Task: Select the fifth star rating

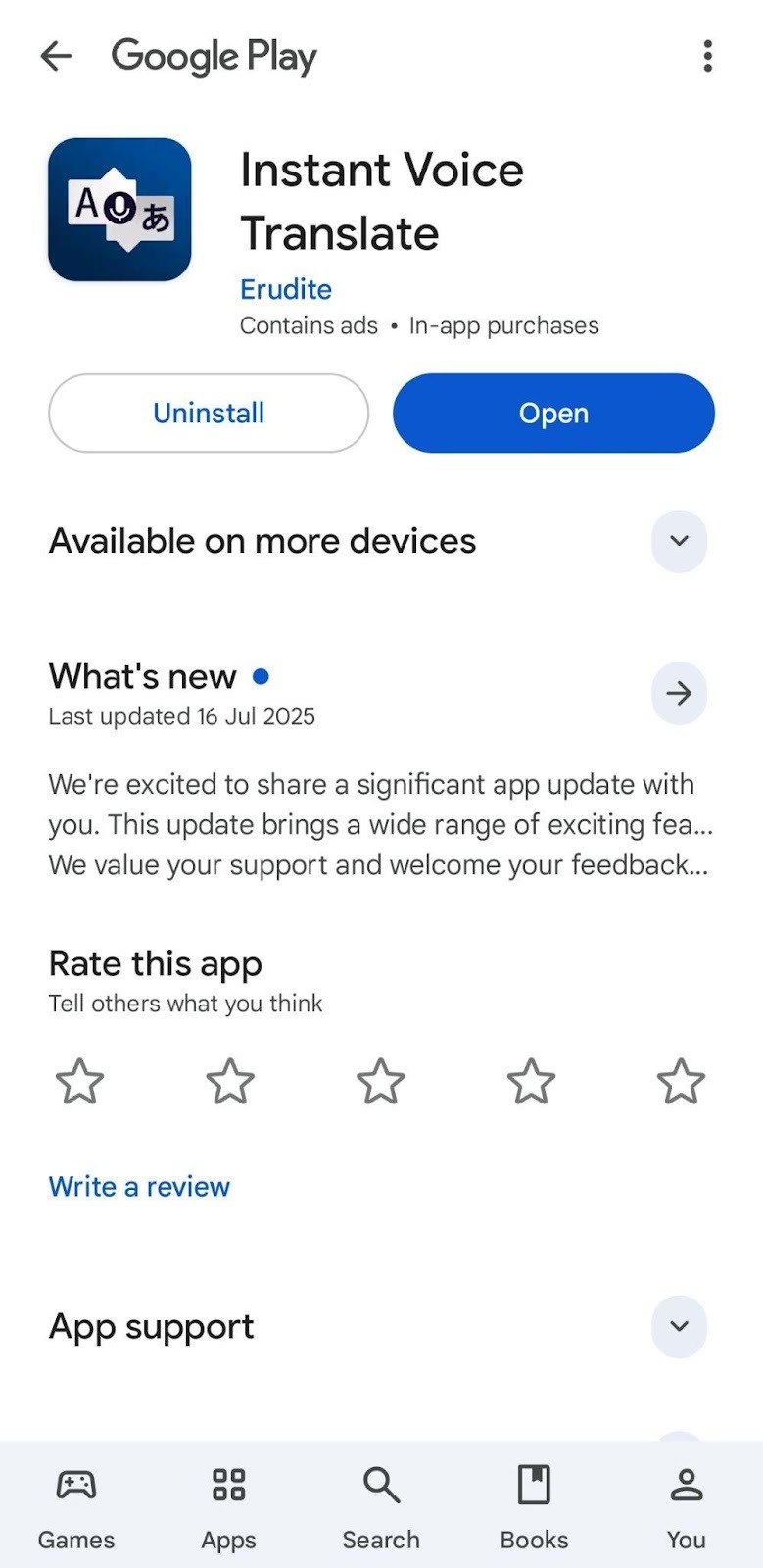Action: (682, 1082)
